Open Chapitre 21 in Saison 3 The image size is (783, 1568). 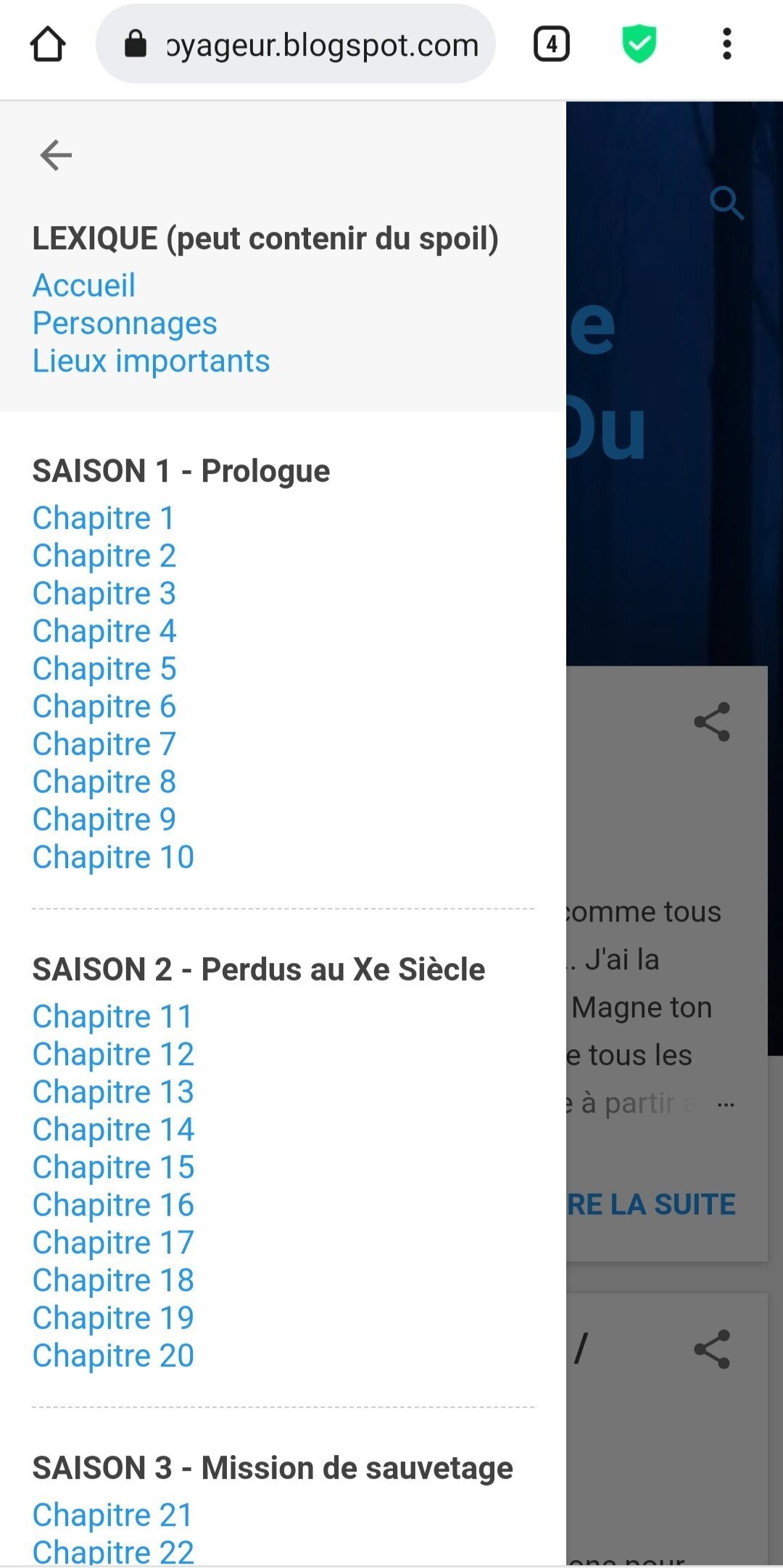[112, 1515]
